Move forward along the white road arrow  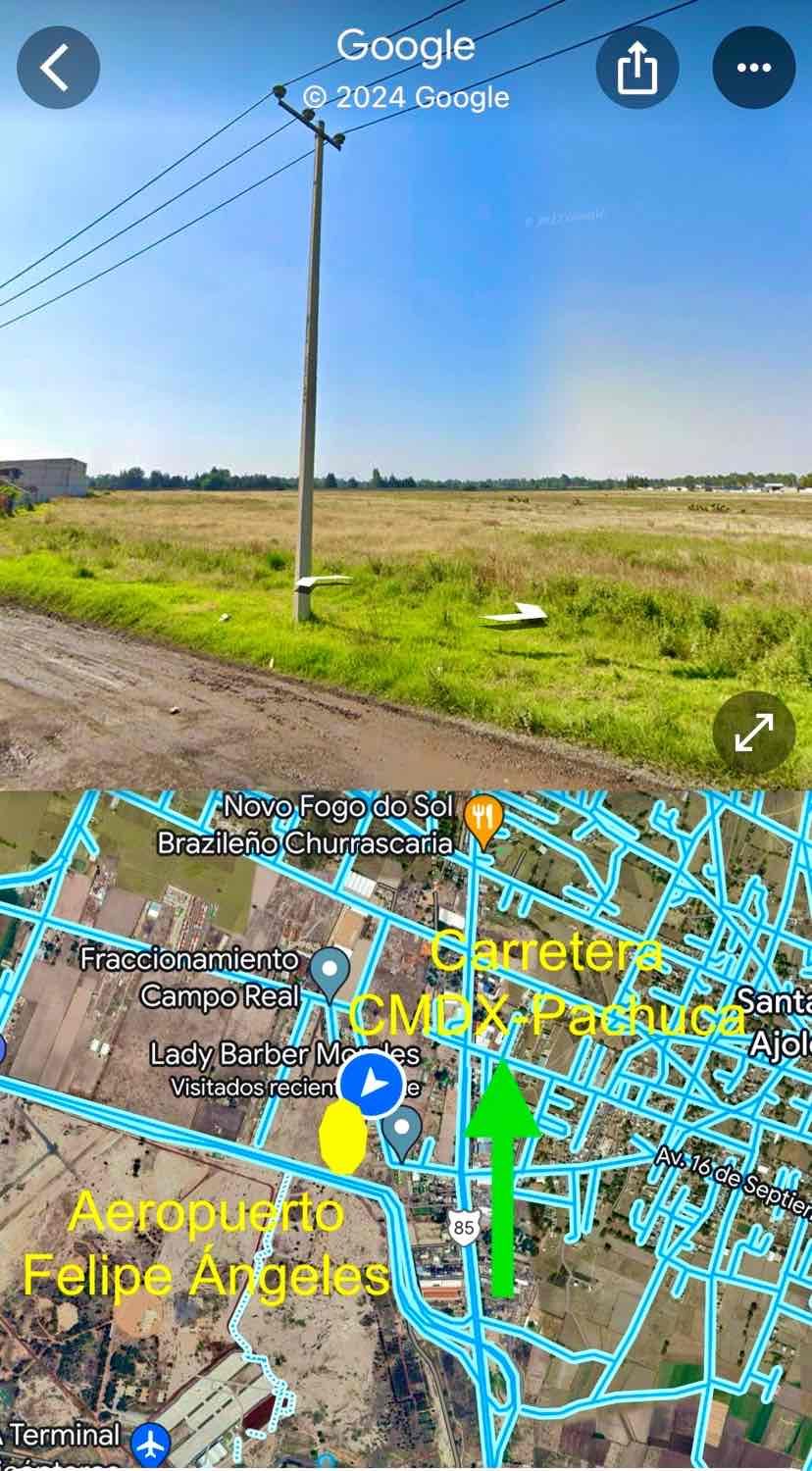pos(514,616)
